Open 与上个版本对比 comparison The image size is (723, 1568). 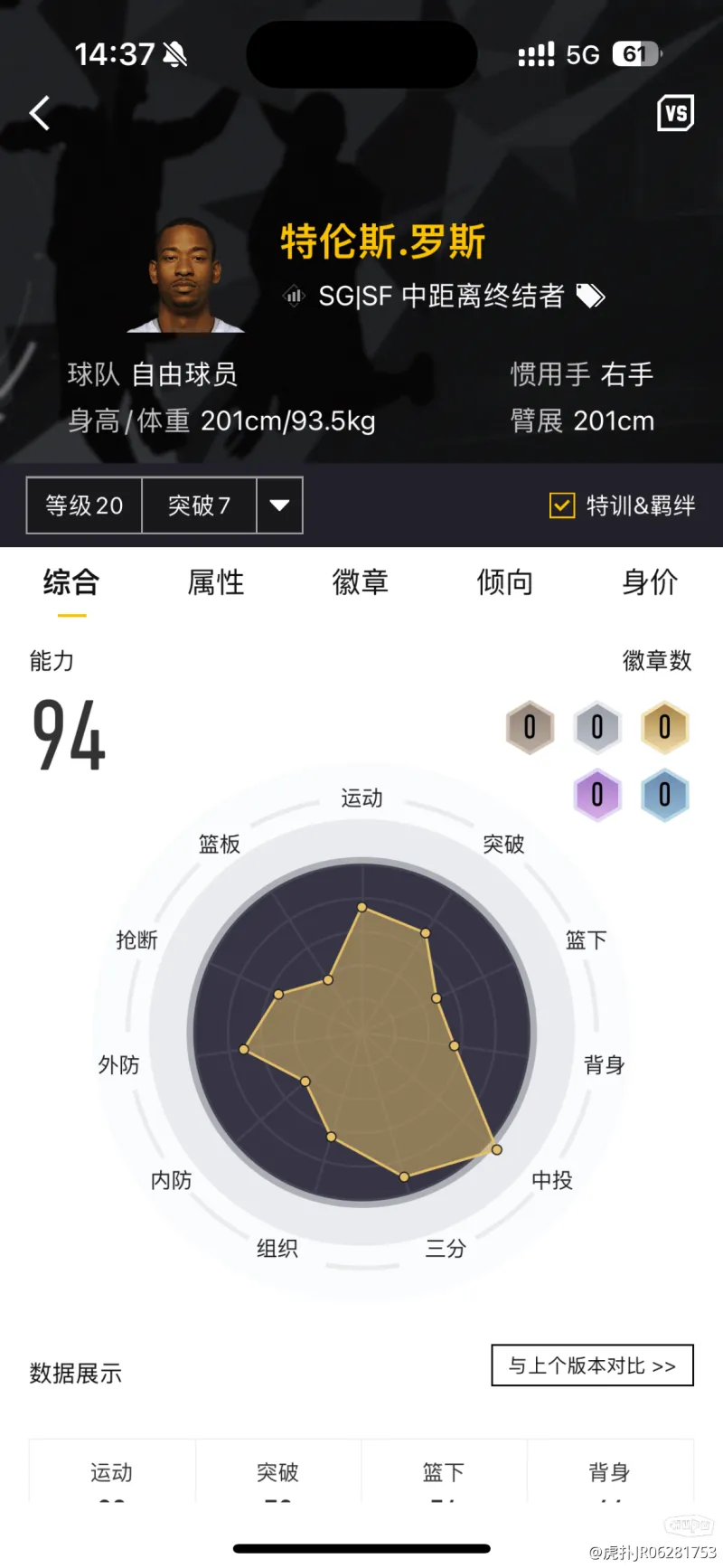click(592, 1365)
